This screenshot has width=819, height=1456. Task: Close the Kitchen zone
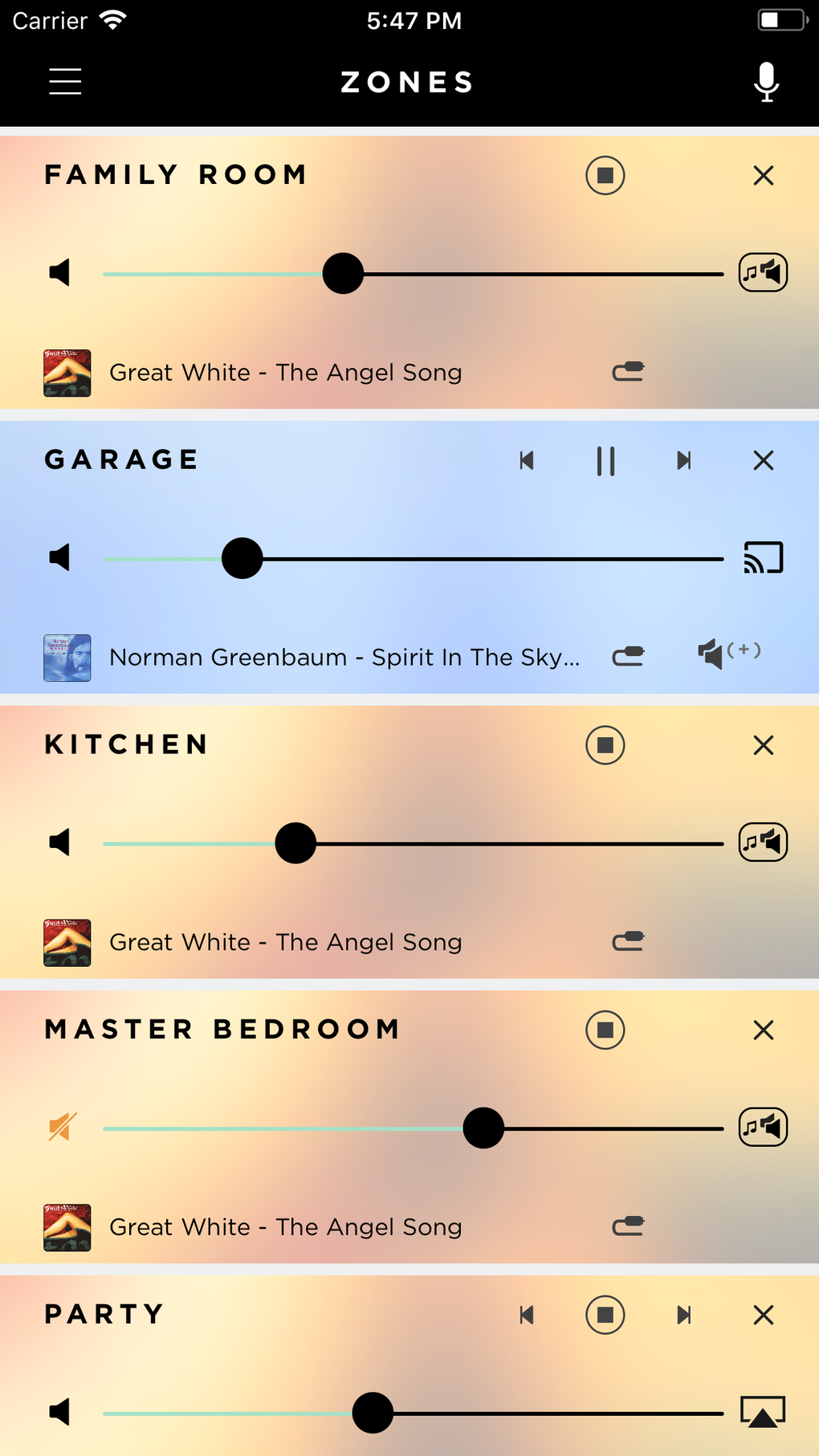(763, 745)
